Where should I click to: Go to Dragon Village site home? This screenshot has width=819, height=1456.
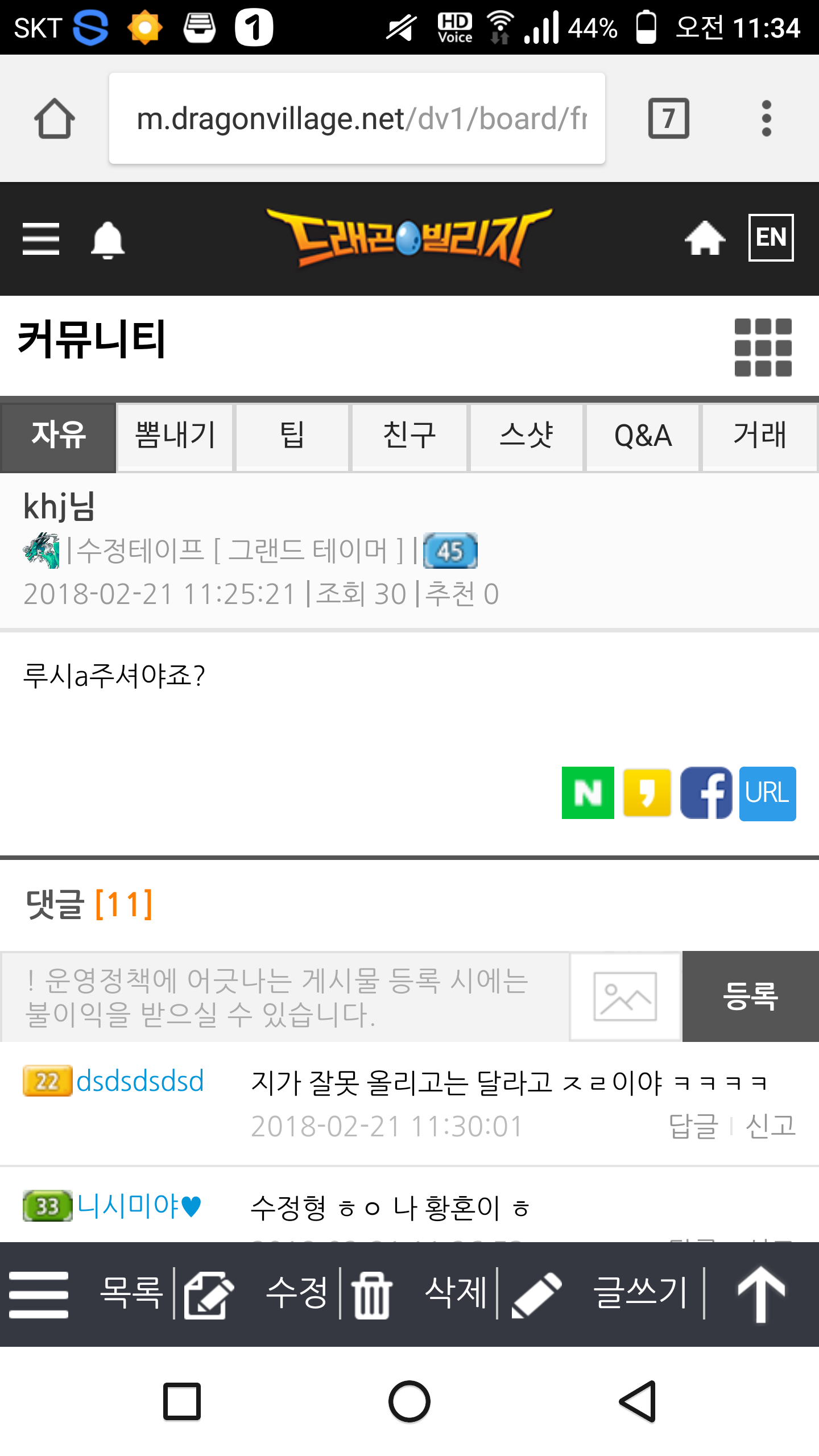coord(705,238)
